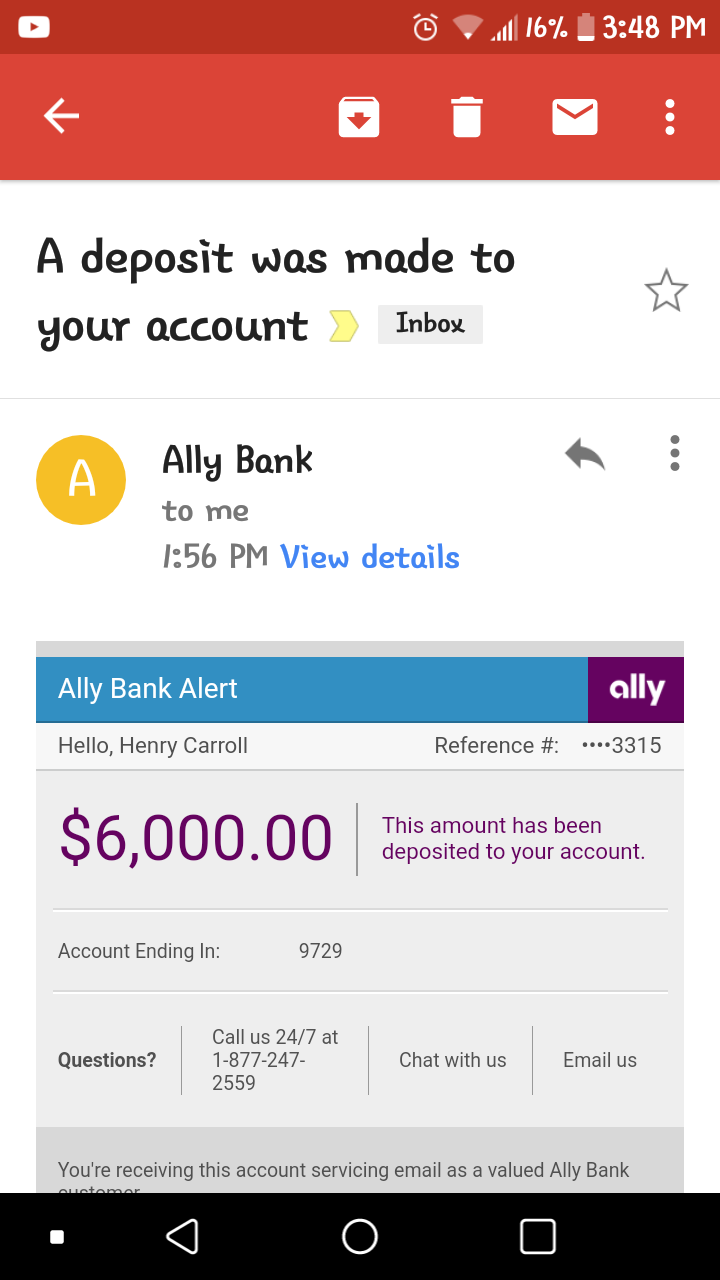Go back to the inbox list

click(61, 117)
